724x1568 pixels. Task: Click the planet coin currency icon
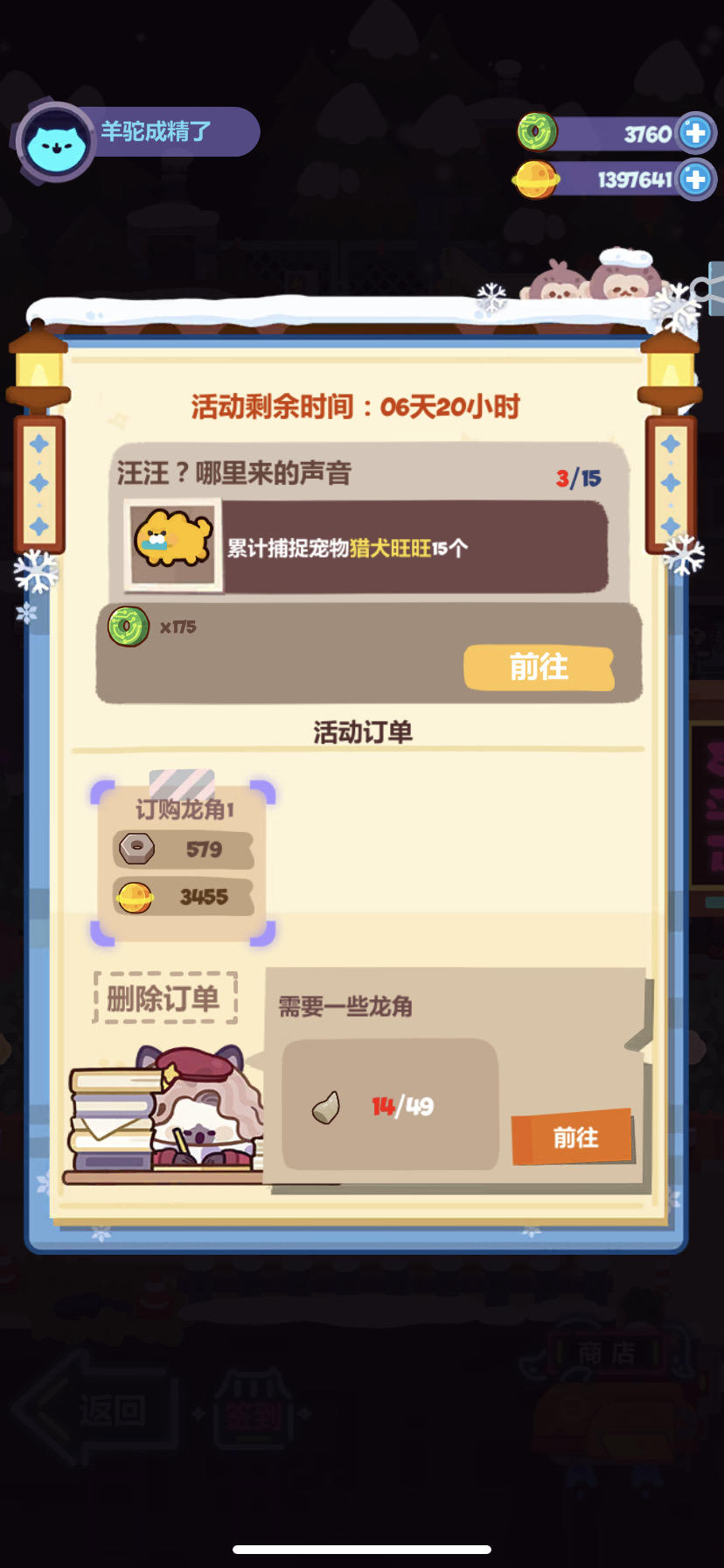pos(538,178)
